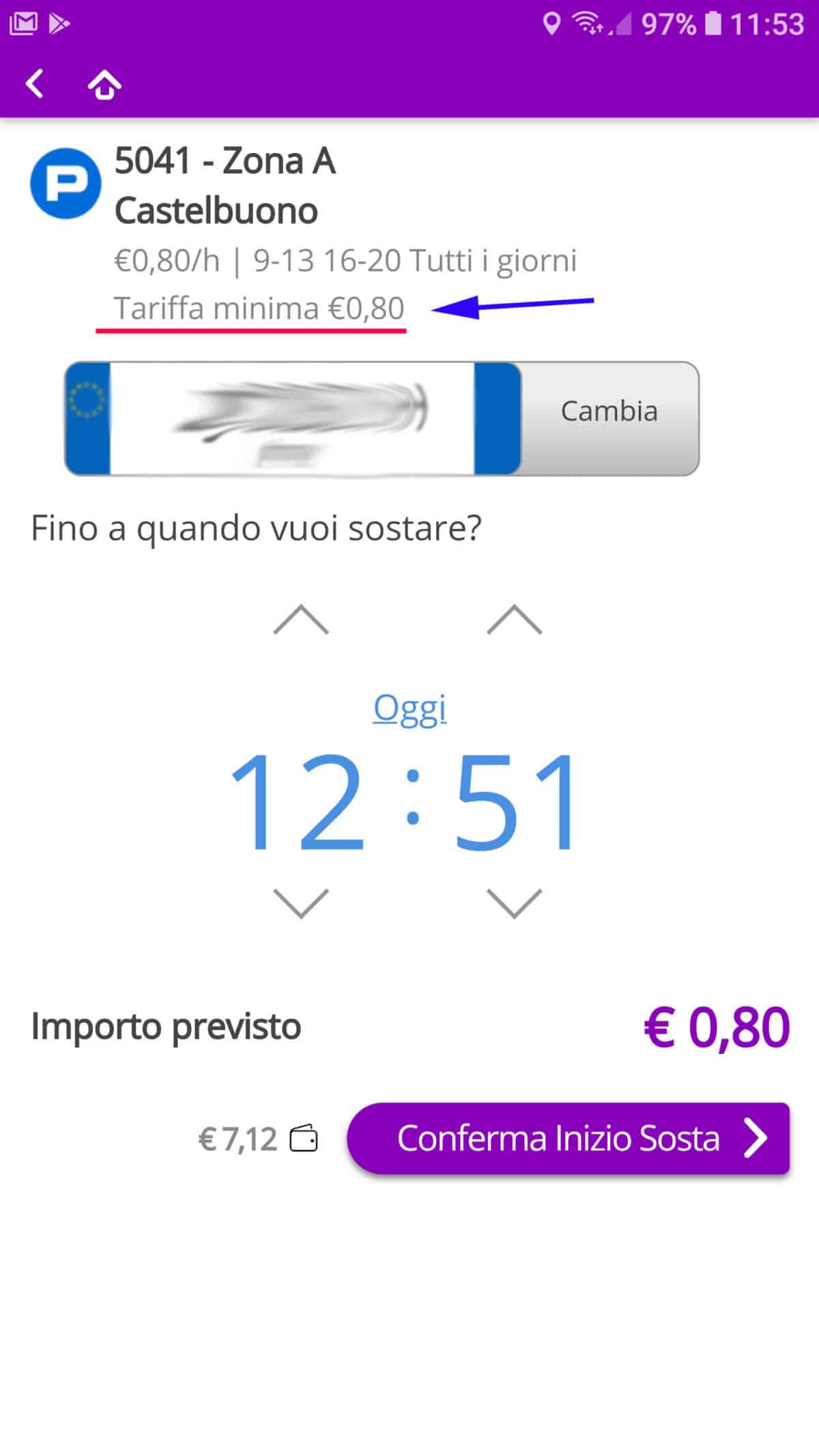The height and width of the screenshot is (1456, 819).
Task: Open the Oggi date link
Action: (x=409, y=710)
